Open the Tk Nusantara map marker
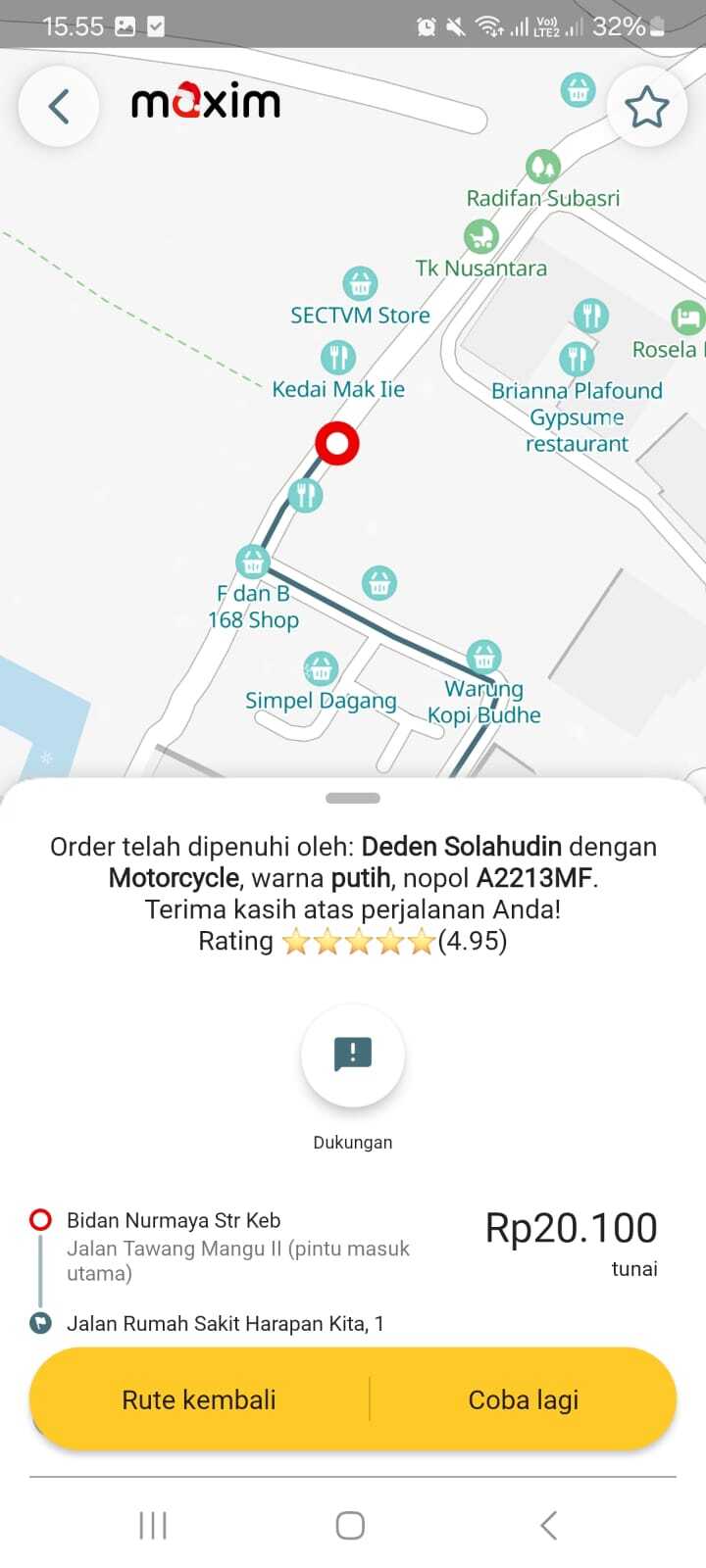 tap(480, 236)
